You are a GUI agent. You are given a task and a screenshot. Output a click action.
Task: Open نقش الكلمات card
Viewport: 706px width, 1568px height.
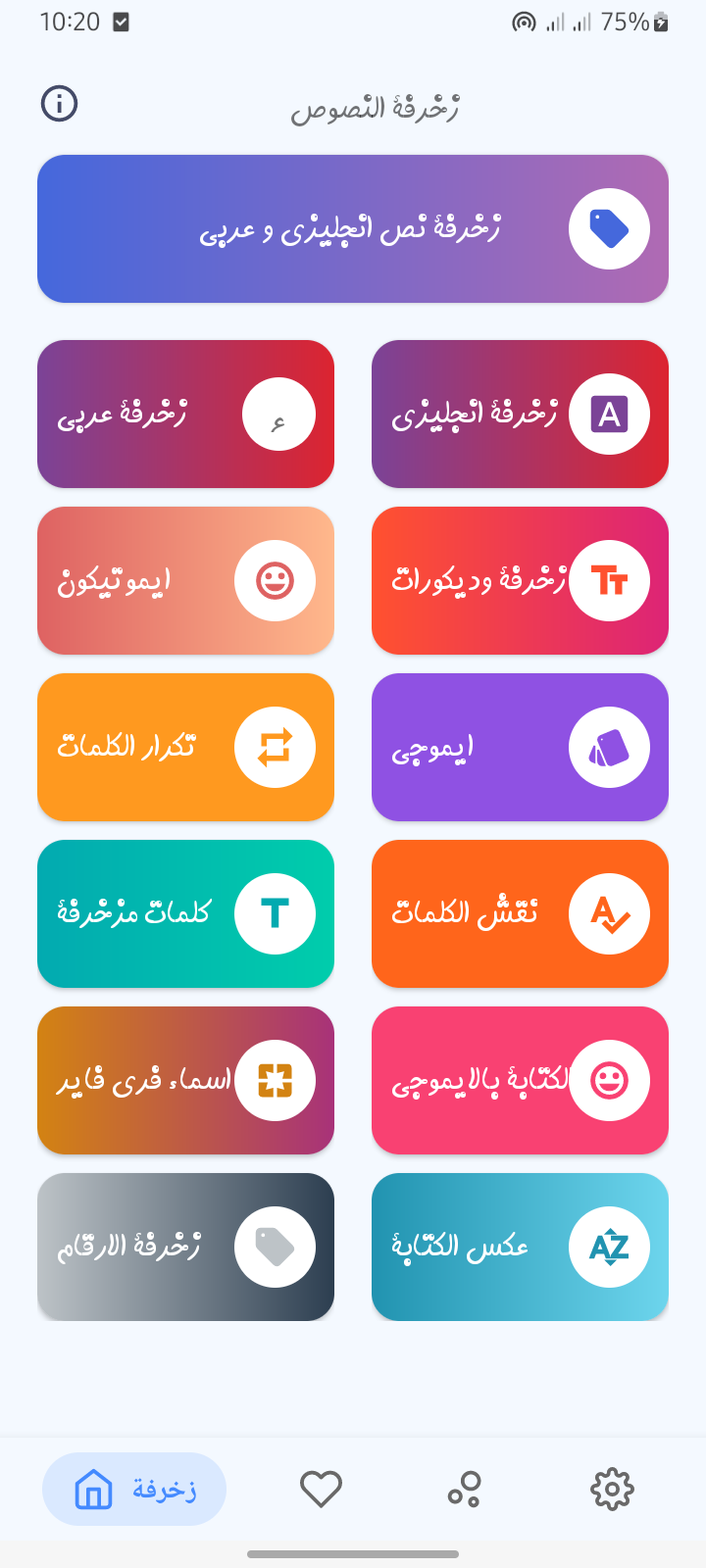pyautogui.click(x=520, y=913)
